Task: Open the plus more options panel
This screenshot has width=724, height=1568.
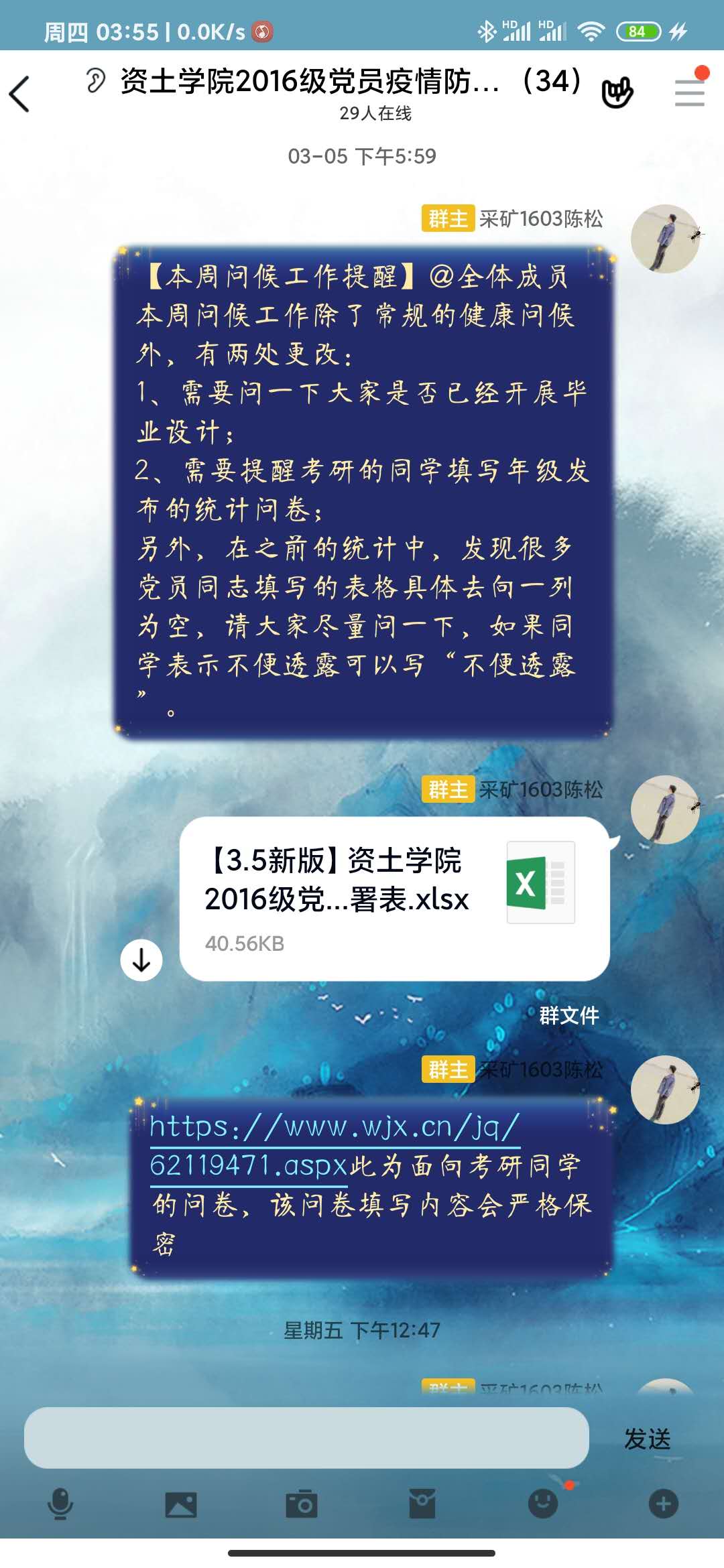Action: [664, 1504]
